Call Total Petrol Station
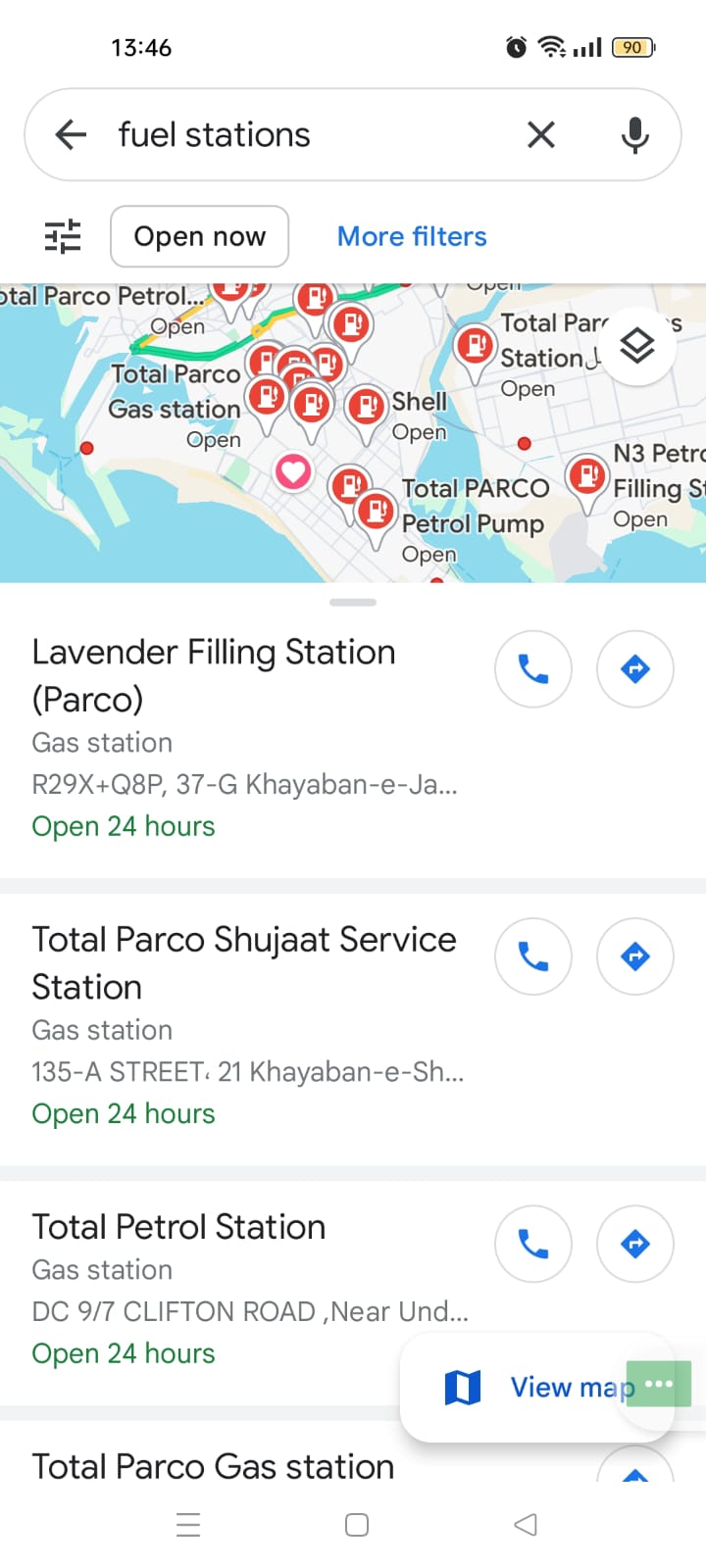Viewport: 706px width, 1568px height. pyautogui.click(x=533, y=1245)
